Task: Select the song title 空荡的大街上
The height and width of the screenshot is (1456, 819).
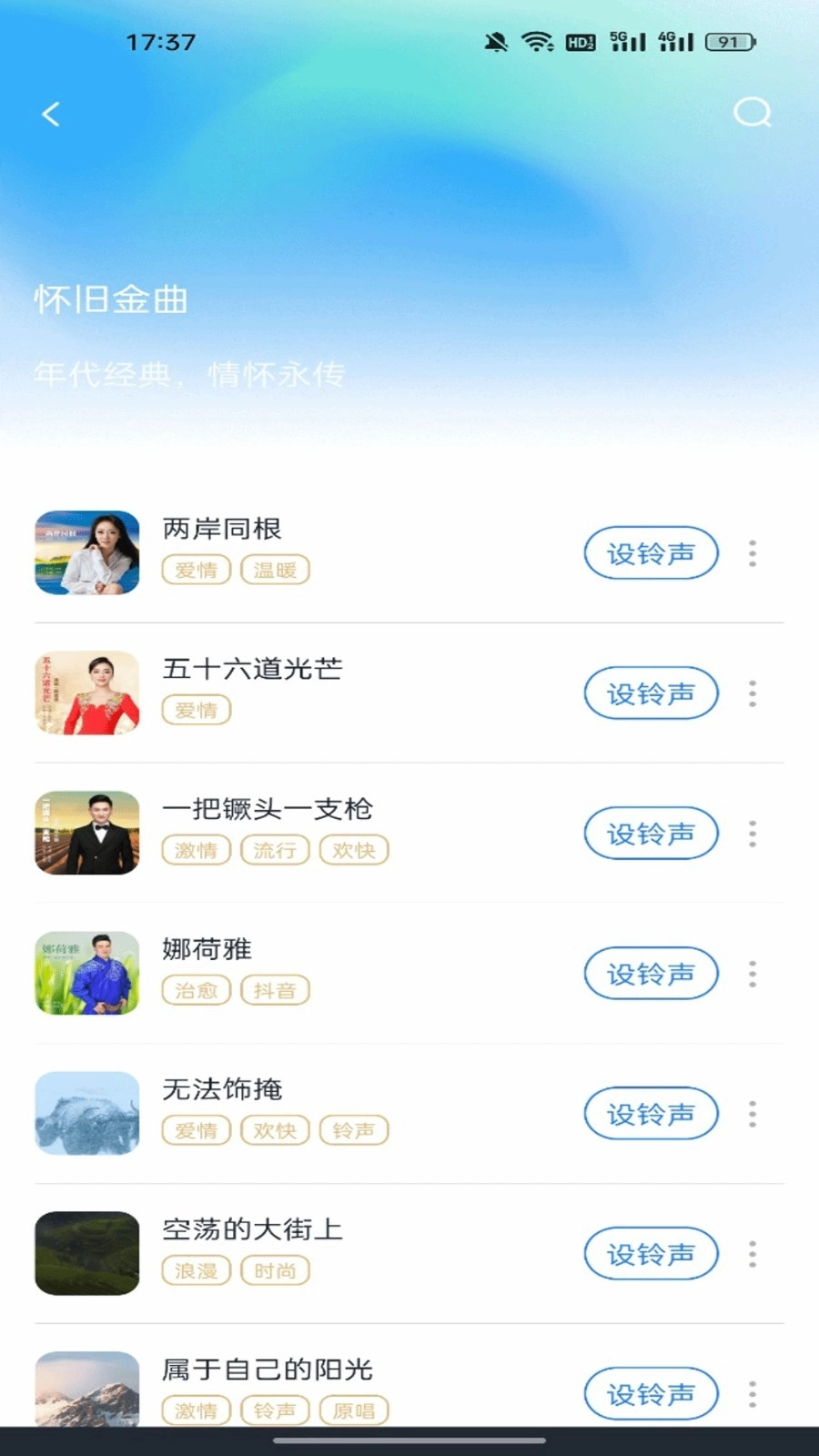Action: coord(252,1229)
